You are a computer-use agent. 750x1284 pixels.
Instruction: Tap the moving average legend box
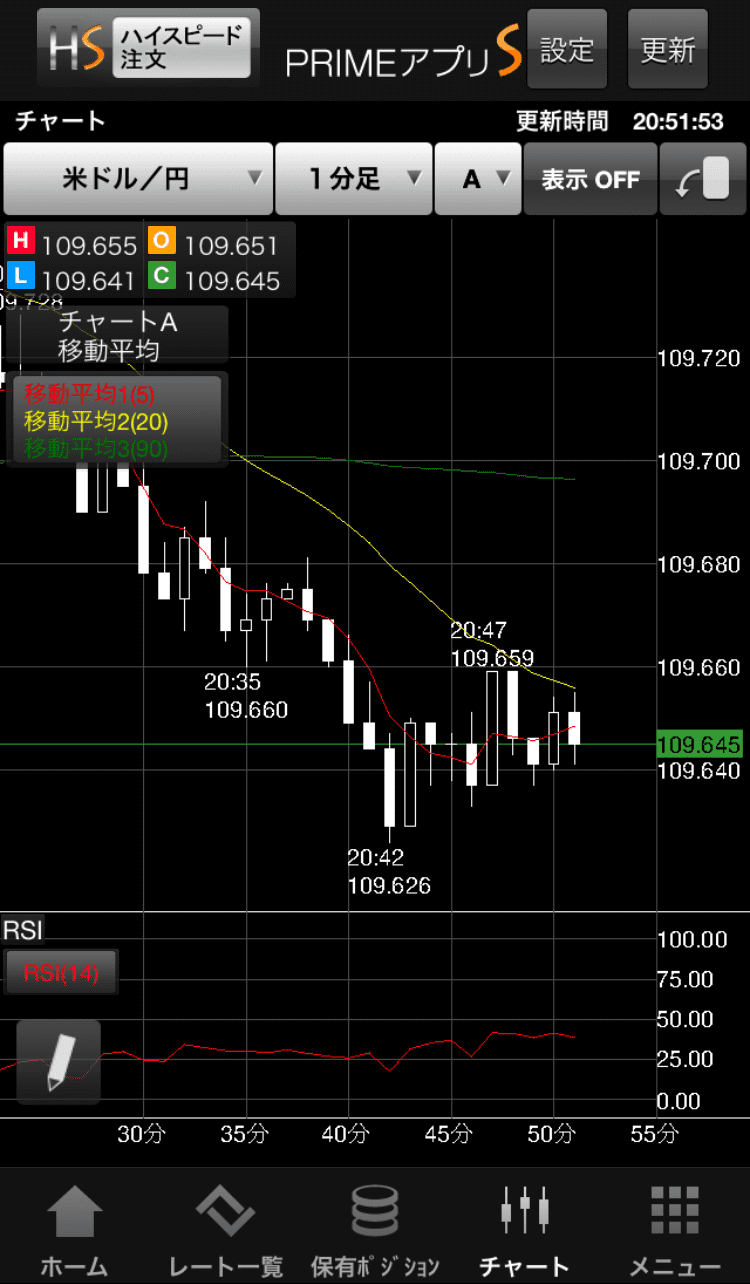(x=117, y=420)
